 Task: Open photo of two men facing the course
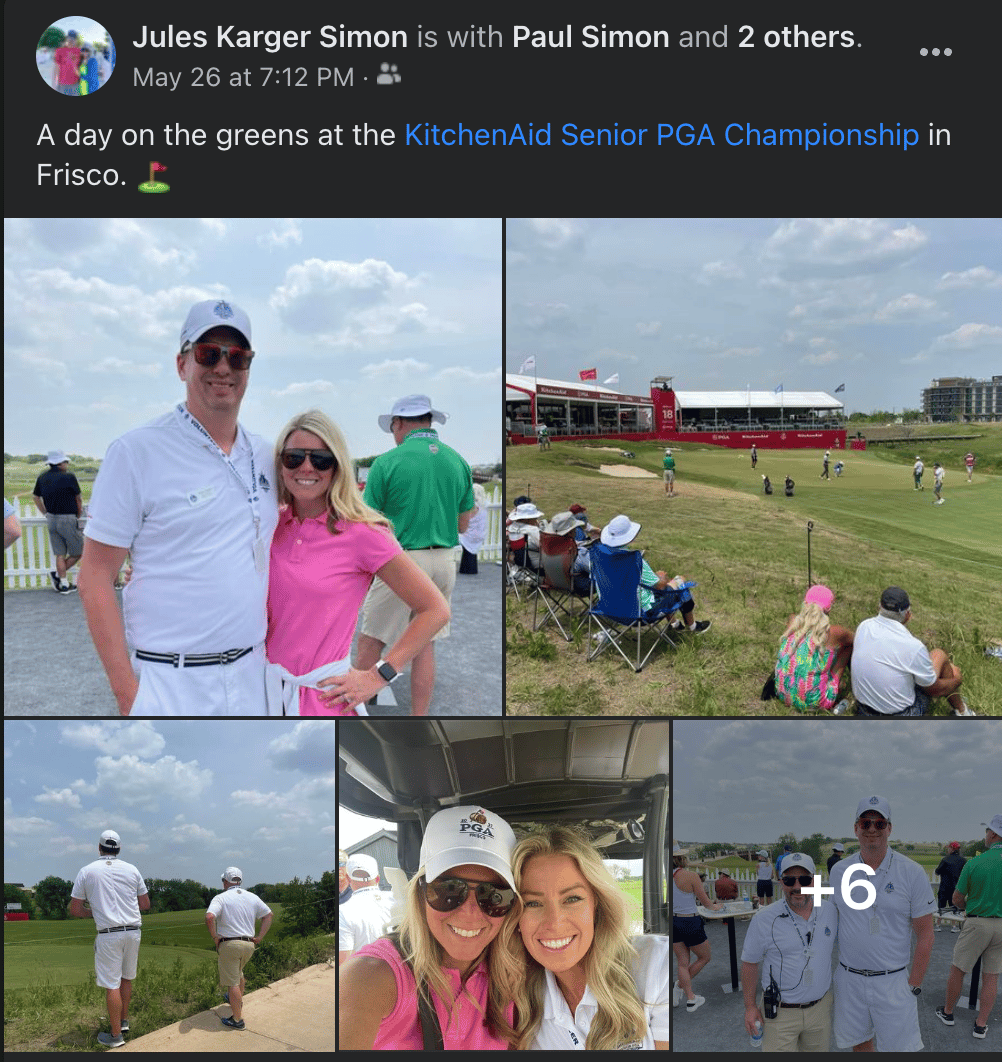pyautogui.click(x=169, y=885)
